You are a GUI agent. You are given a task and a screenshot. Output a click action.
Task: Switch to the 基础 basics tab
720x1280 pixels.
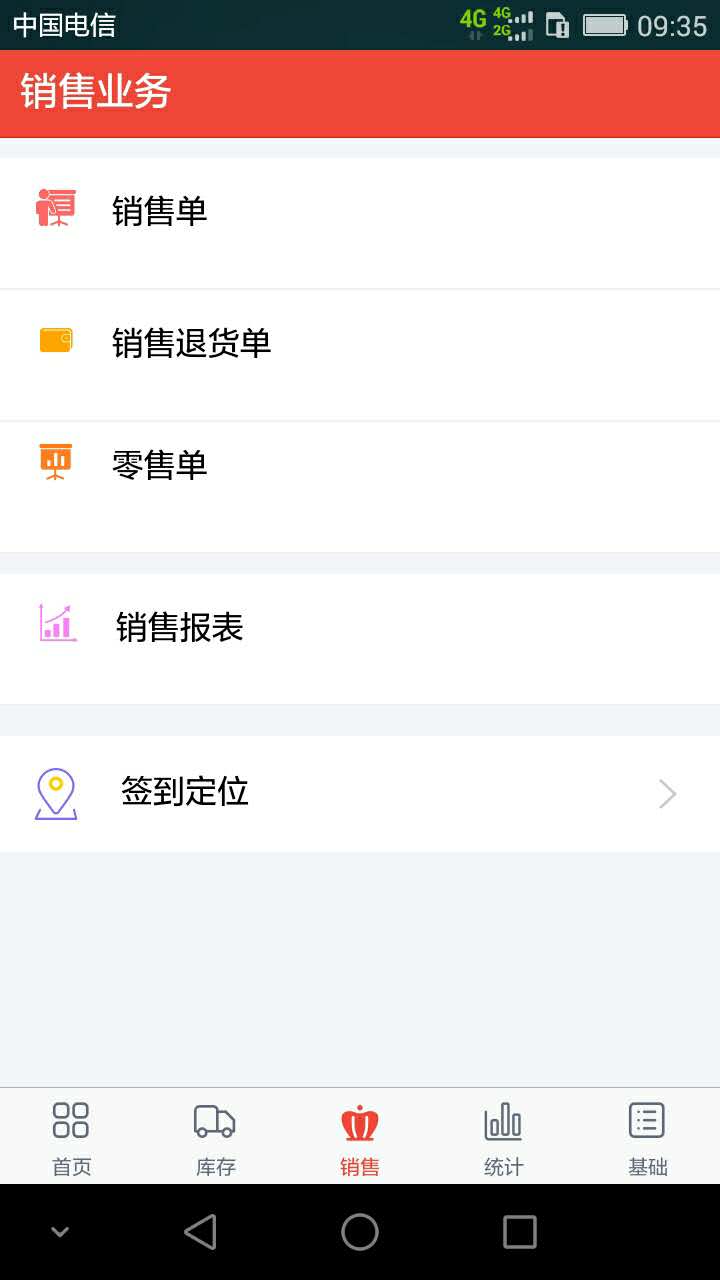647,1138
